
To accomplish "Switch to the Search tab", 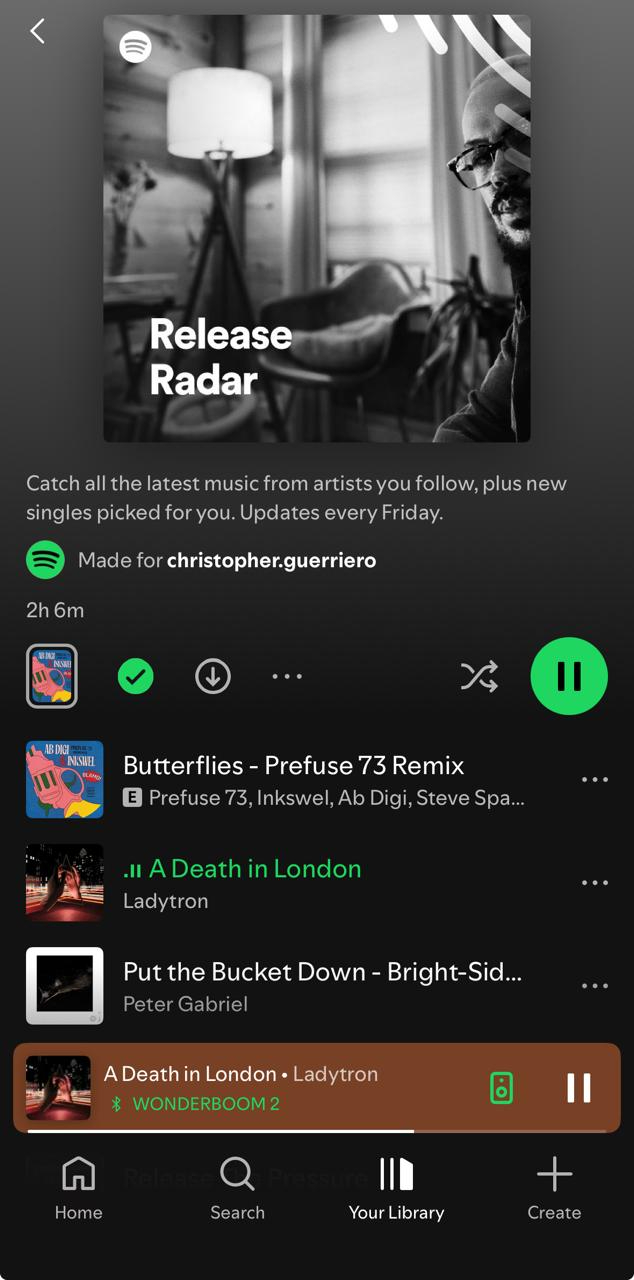I will (237, 1189).
